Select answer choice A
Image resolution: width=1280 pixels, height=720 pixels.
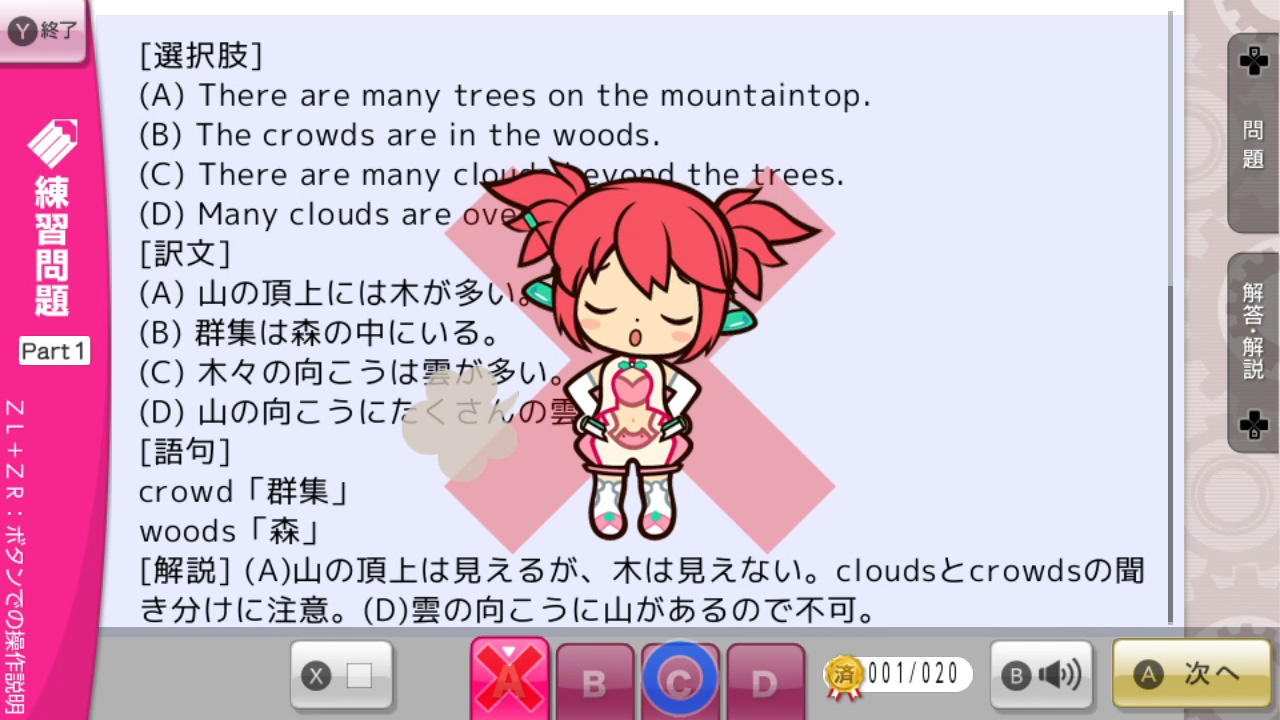click(509, 679)
